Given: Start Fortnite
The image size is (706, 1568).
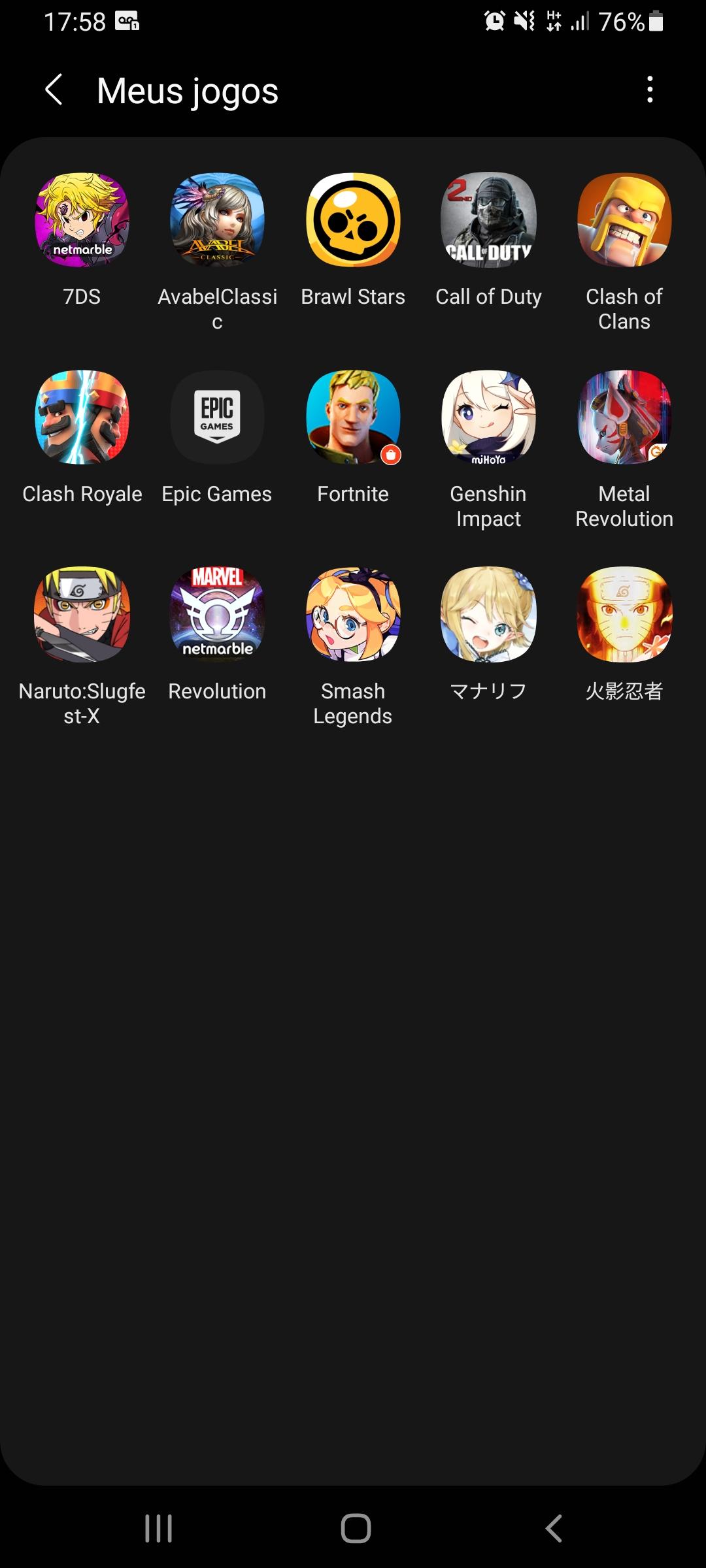Looking at the screenshot, I should pos(353,418).
